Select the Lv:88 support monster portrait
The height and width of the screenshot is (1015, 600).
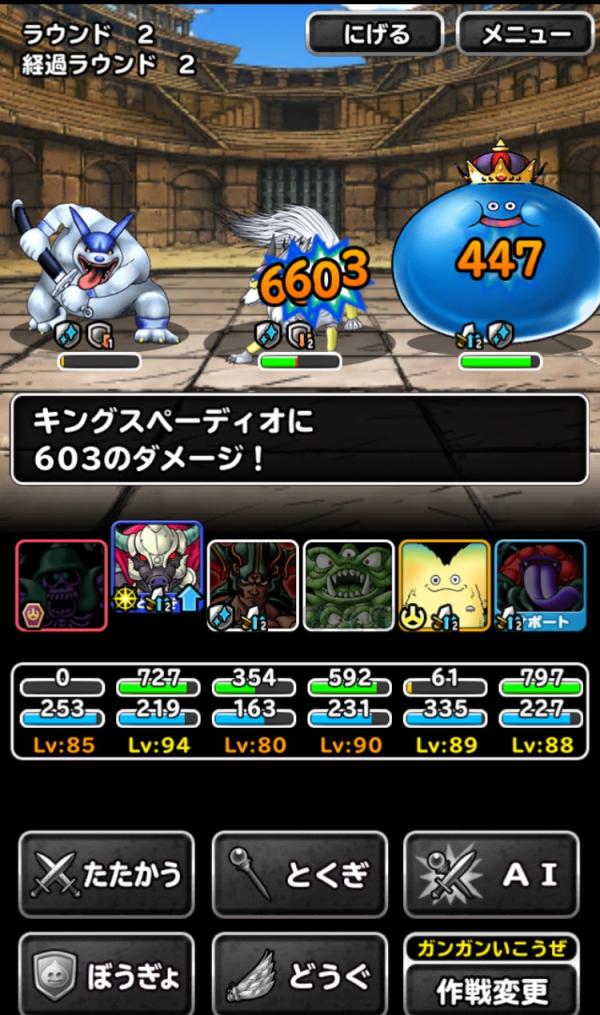point(540,585)
